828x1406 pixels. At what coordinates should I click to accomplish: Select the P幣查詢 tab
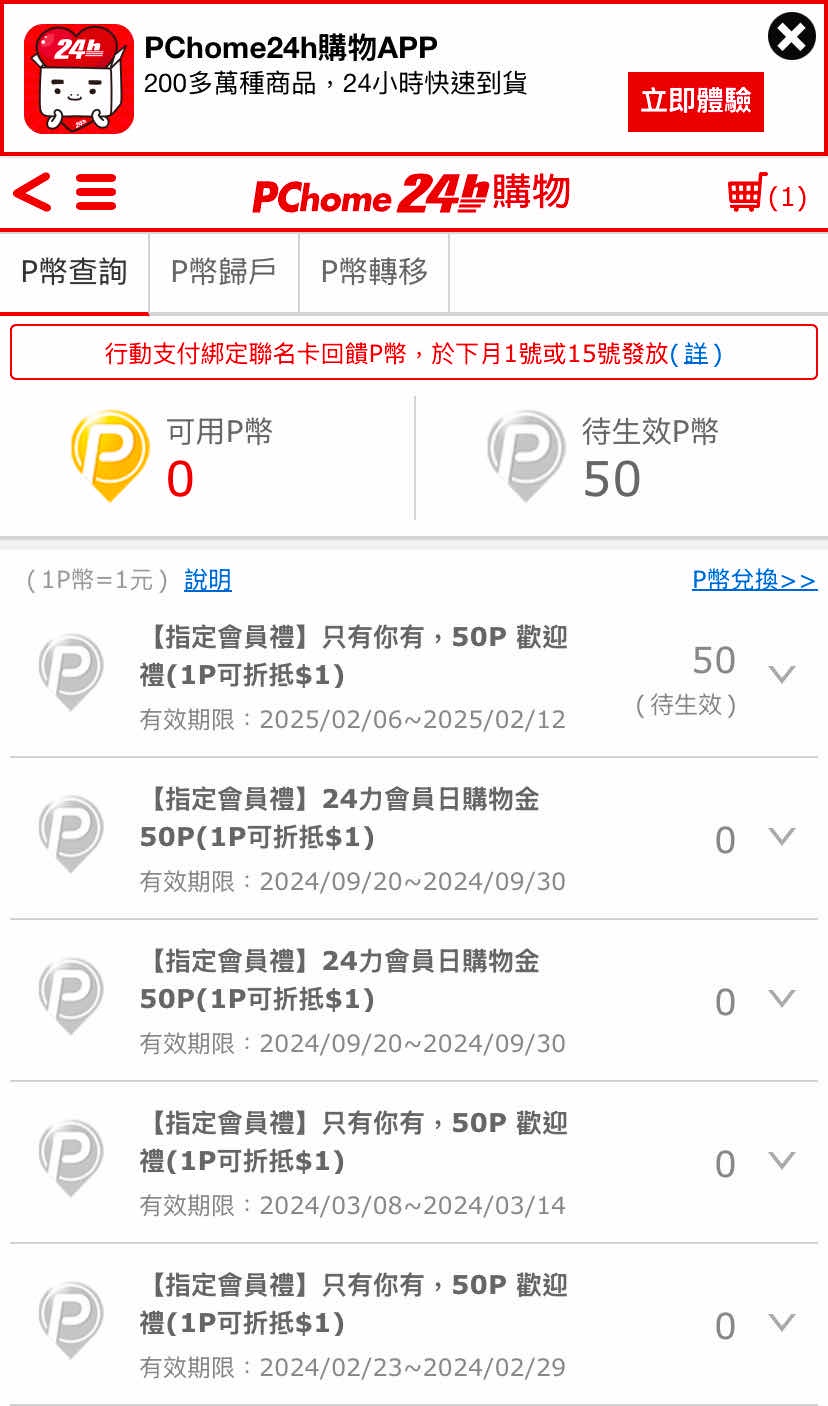74,272
